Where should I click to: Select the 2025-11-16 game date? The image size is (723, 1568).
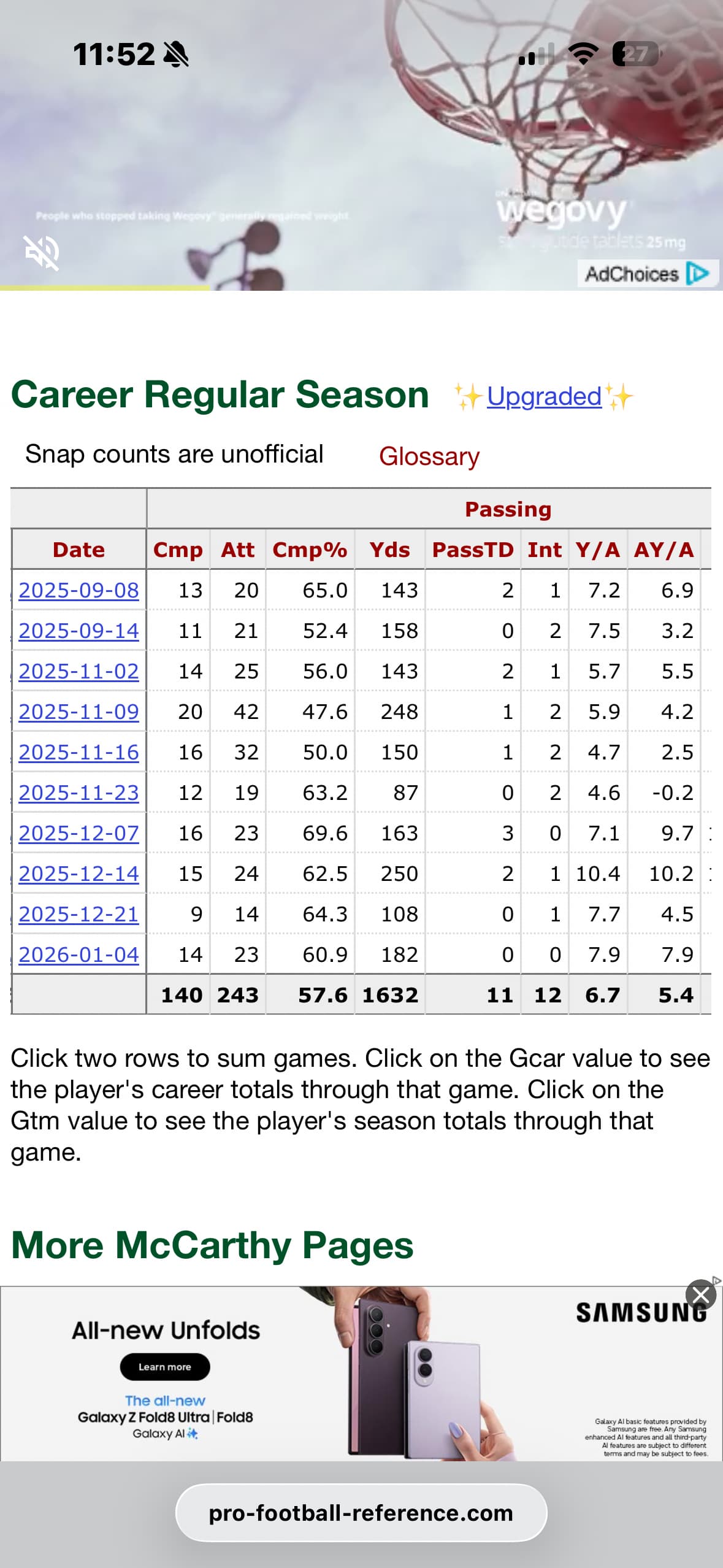78,752
